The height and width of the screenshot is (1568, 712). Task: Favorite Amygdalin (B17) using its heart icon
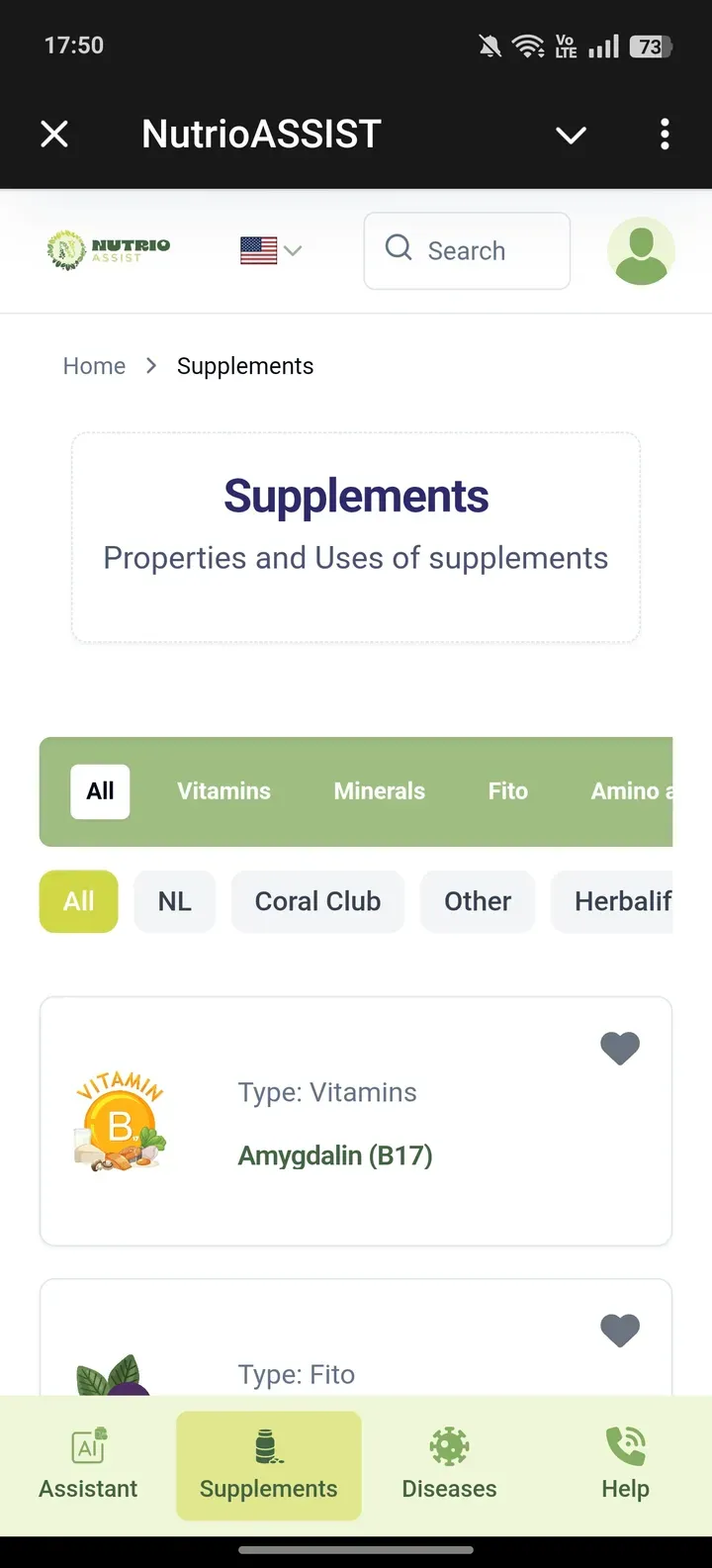pos(620,1048)
